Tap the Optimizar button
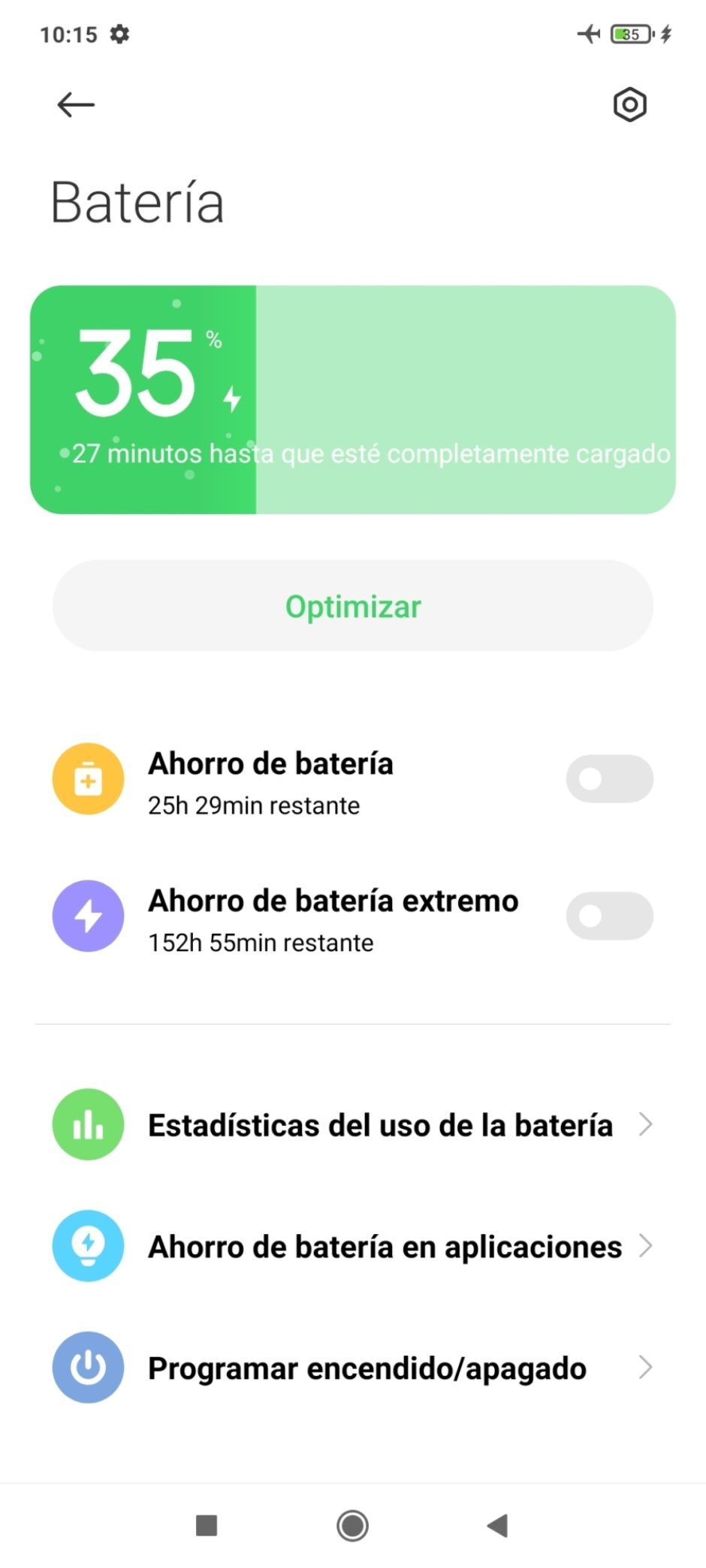This screenshot has height=1568, width=706. point(353,606)
